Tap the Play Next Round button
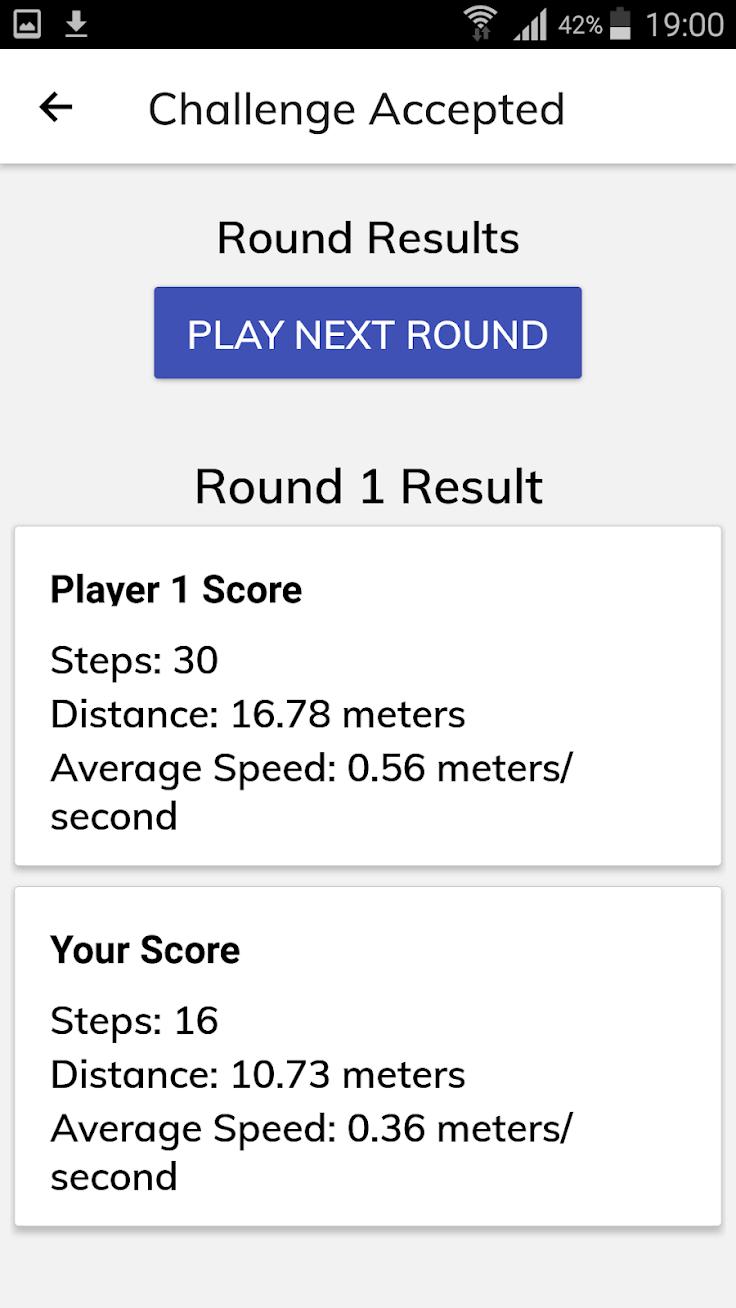736x1308 pixels. (367, 333)
